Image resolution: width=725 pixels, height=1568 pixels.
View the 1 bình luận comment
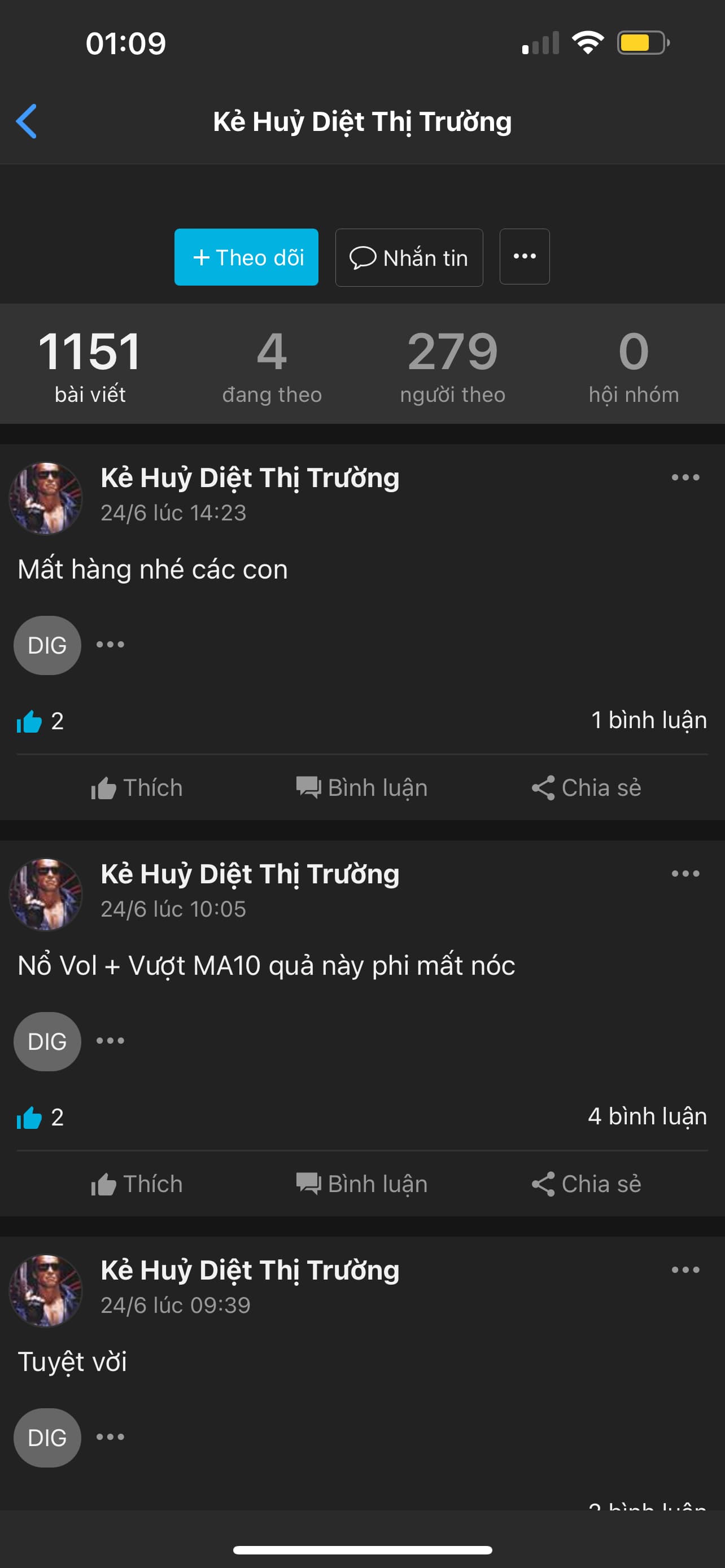(648, 720)
